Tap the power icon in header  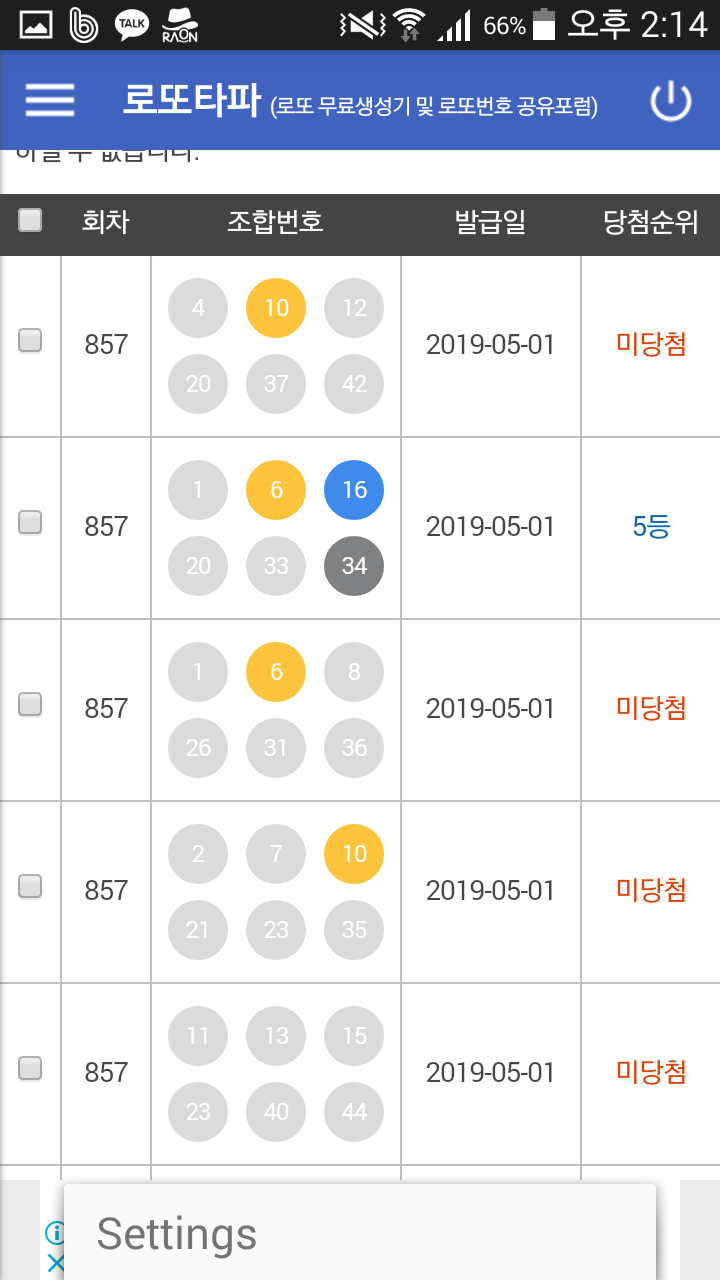(671, 101)
